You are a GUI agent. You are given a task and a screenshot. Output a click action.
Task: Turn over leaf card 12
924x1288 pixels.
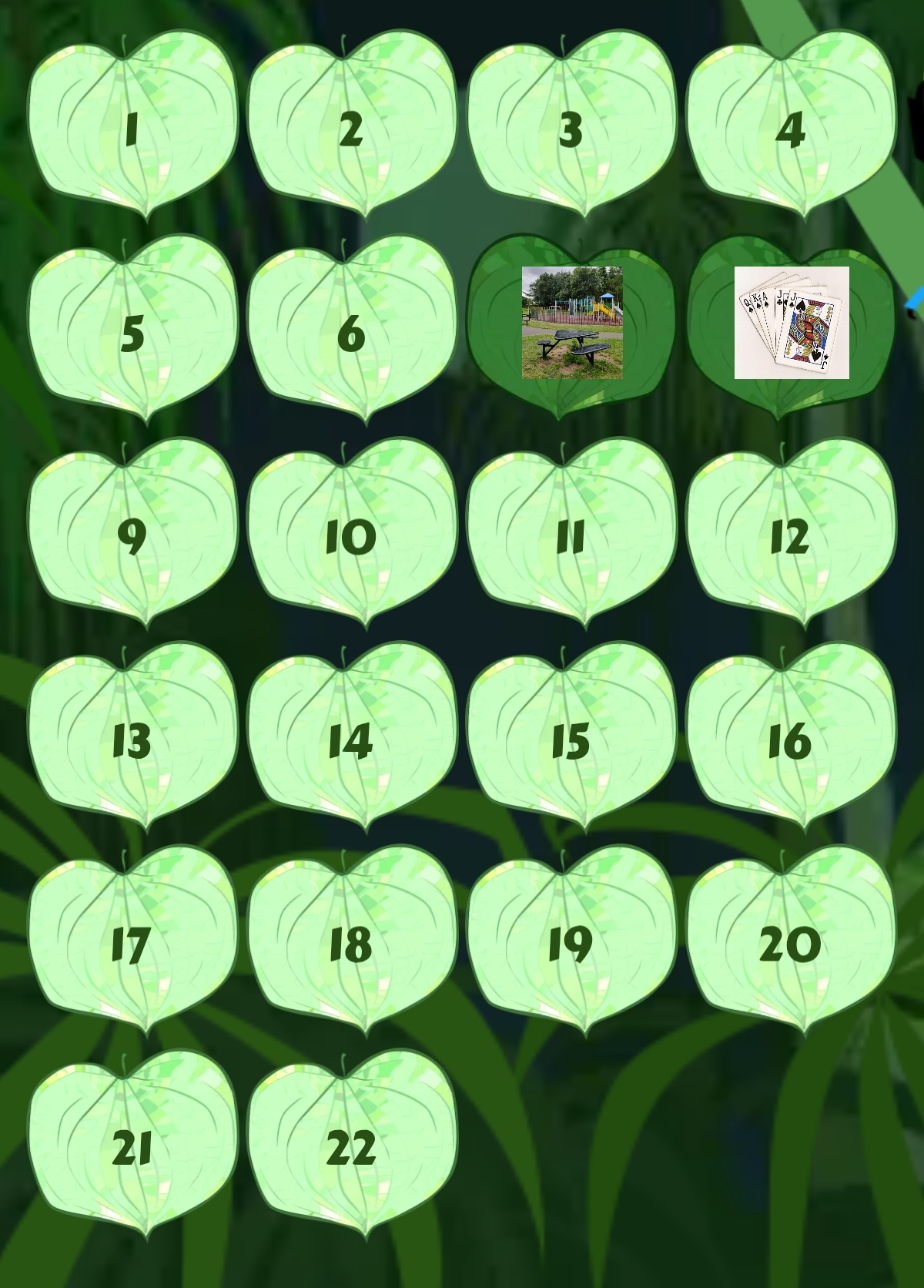[x=791, y=536]
